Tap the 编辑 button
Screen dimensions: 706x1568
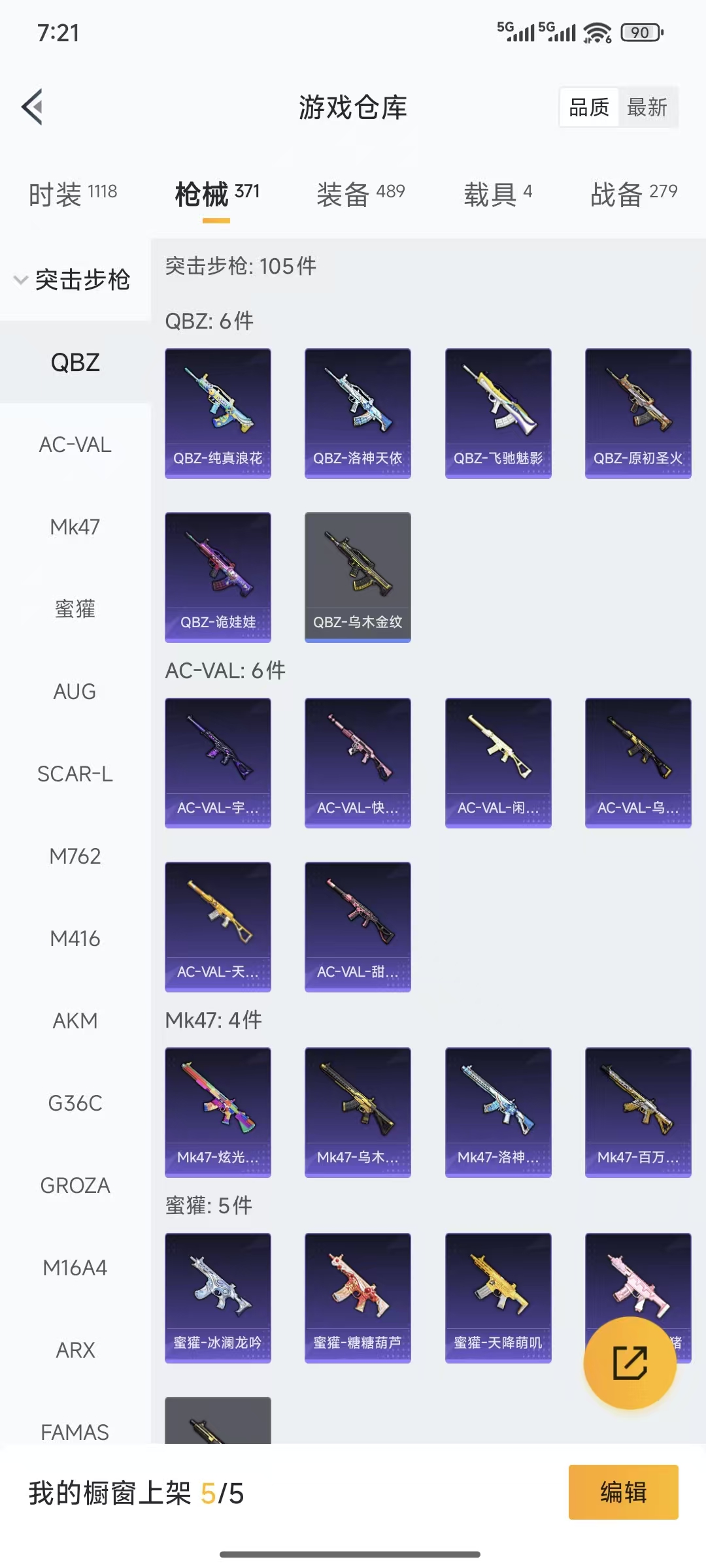[623, 1492]
